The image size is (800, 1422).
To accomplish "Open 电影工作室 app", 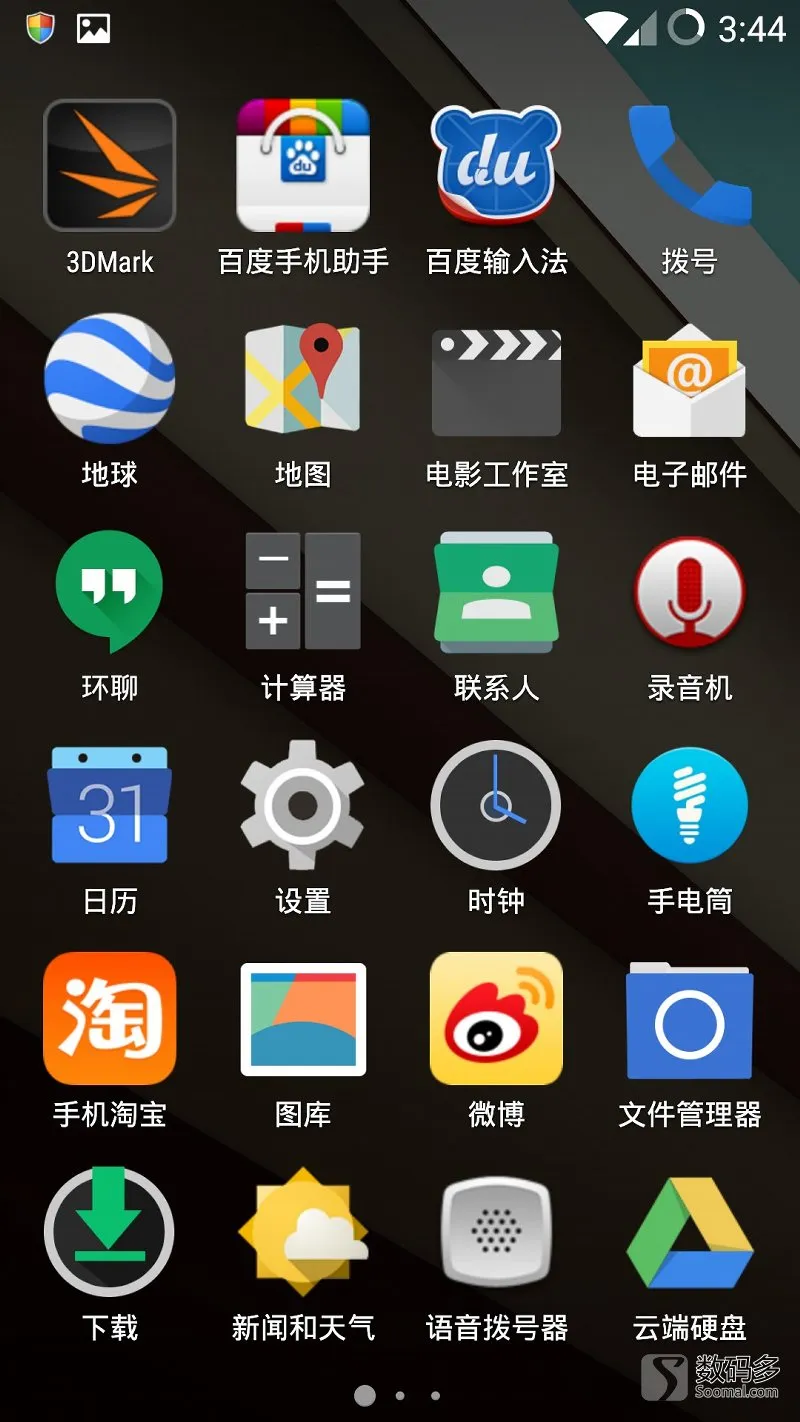I will (496, 379).
